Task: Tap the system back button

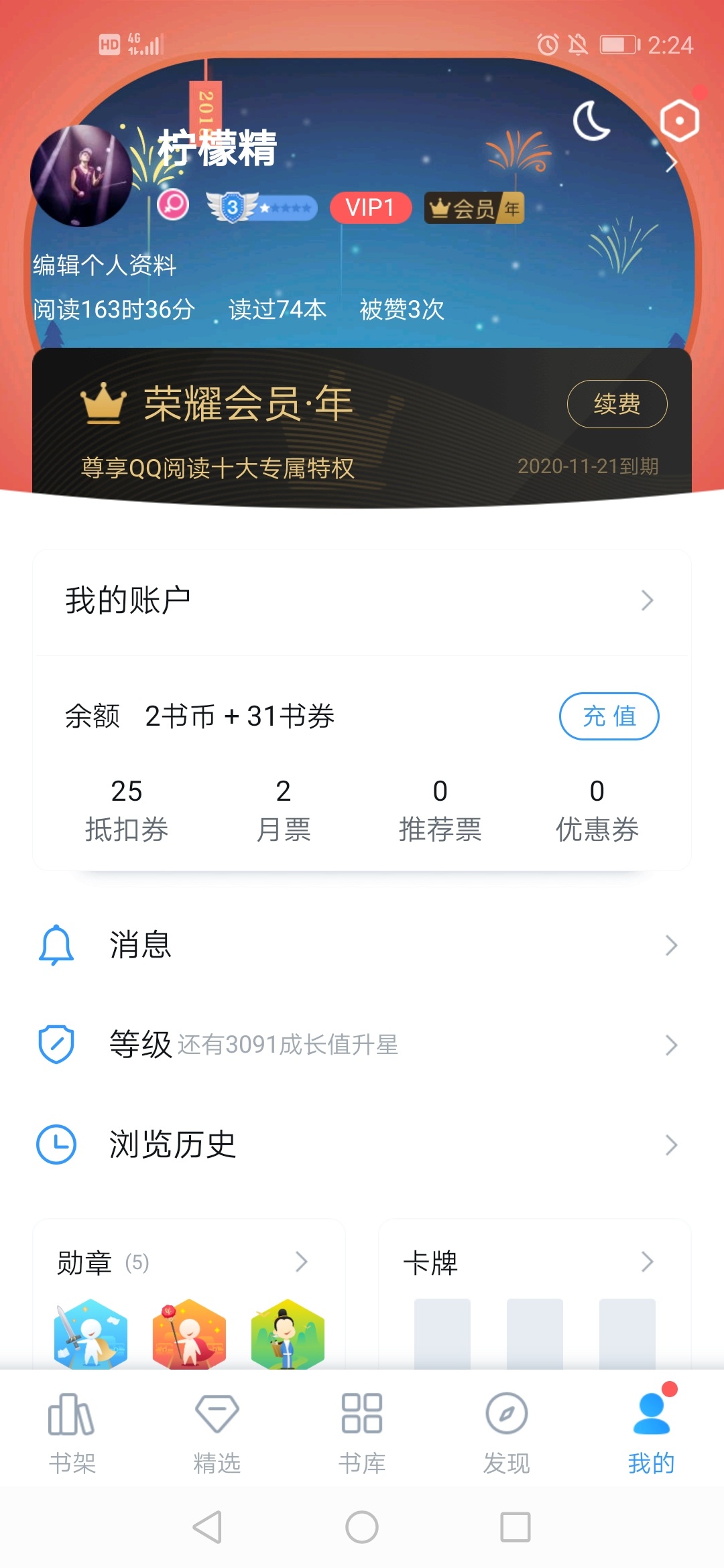Action: click(x=208, y=1527)
